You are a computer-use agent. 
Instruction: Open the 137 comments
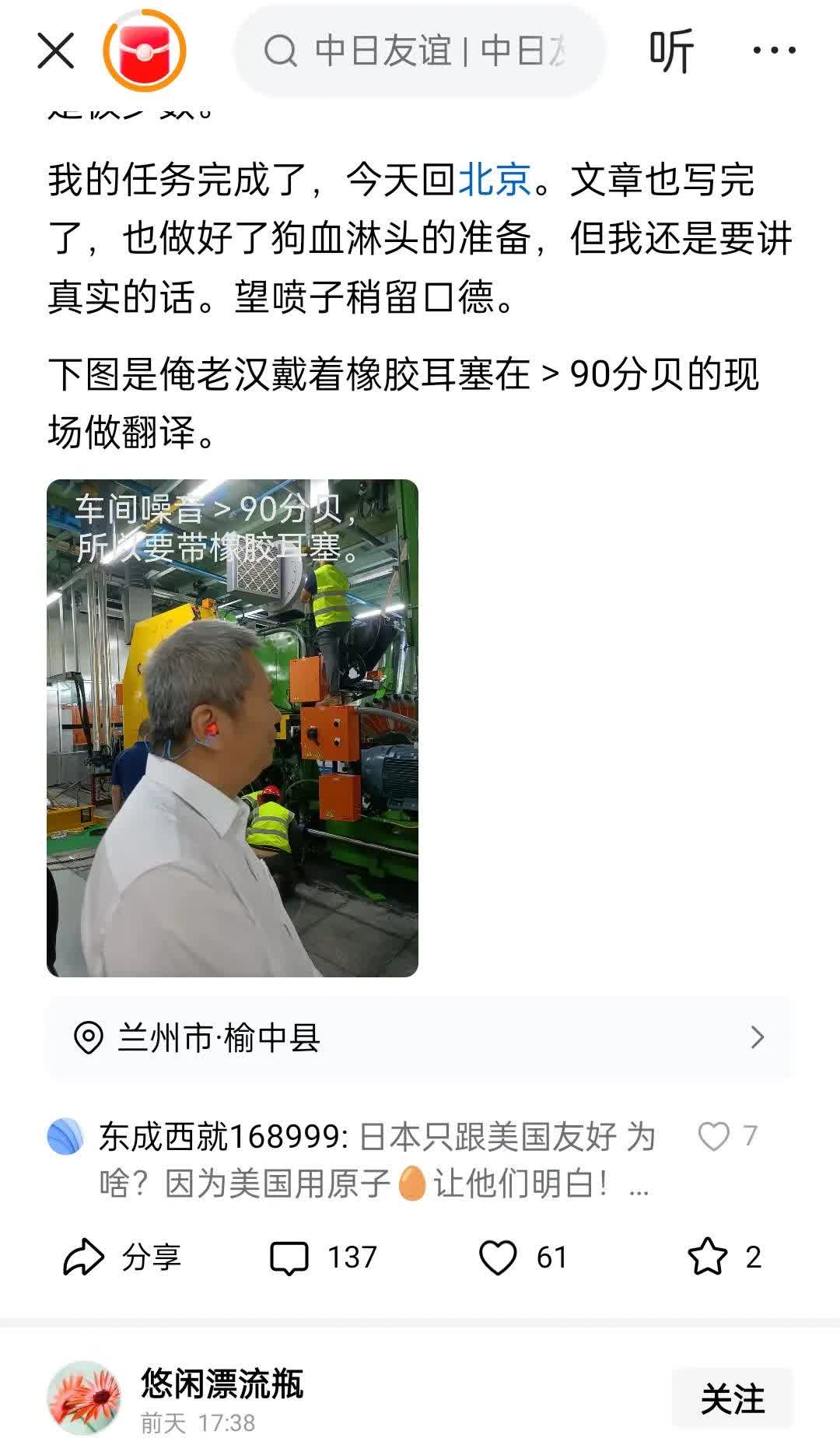[323, 1257]
